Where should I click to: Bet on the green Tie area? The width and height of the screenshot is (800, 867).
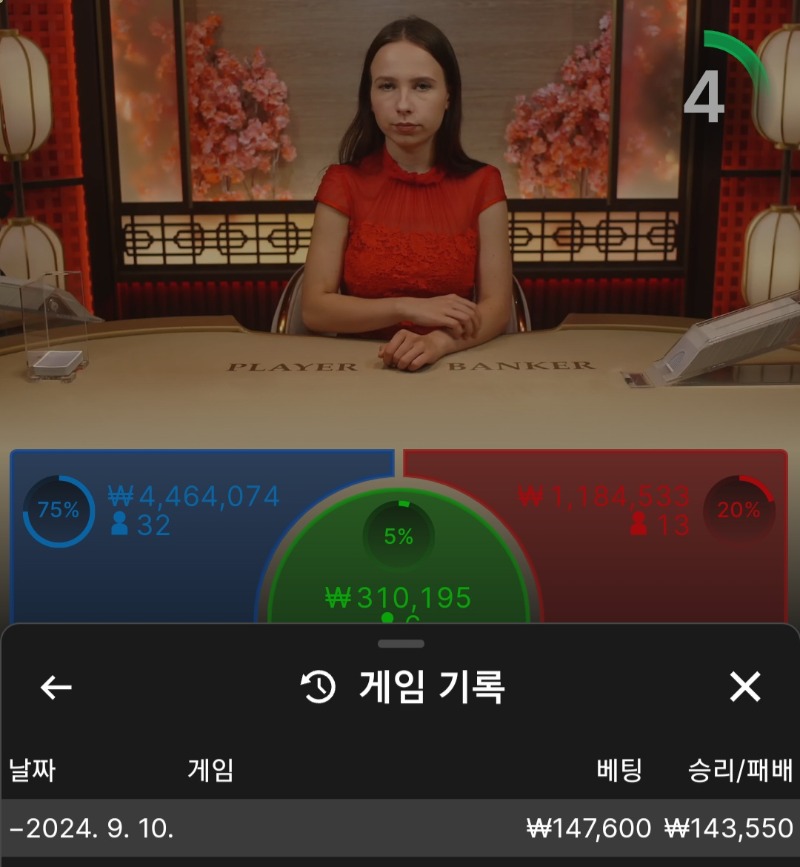[x=400, y=570]
